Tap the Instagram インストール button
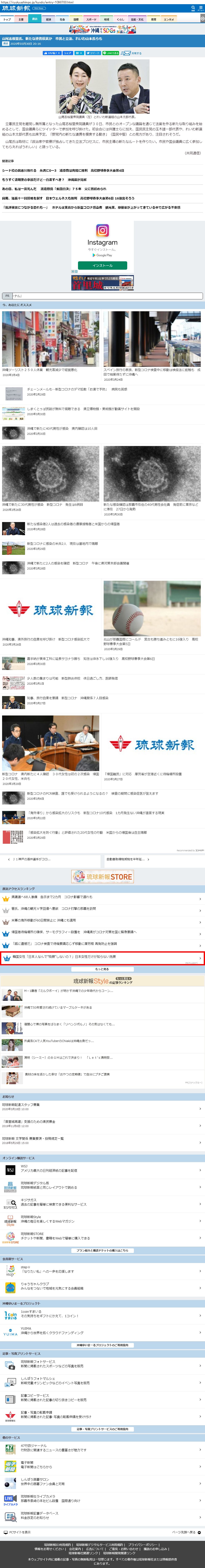The width and height of the screenshot is (205, 1568). (x=102, y=265)
